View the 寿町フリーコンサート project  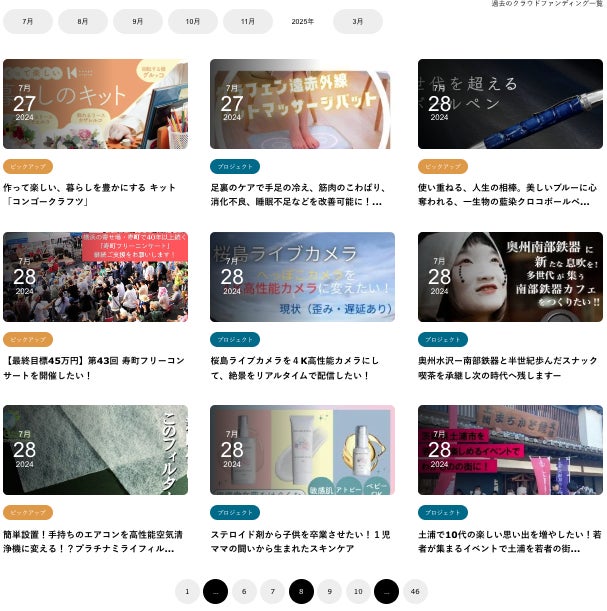pos(95,277)
